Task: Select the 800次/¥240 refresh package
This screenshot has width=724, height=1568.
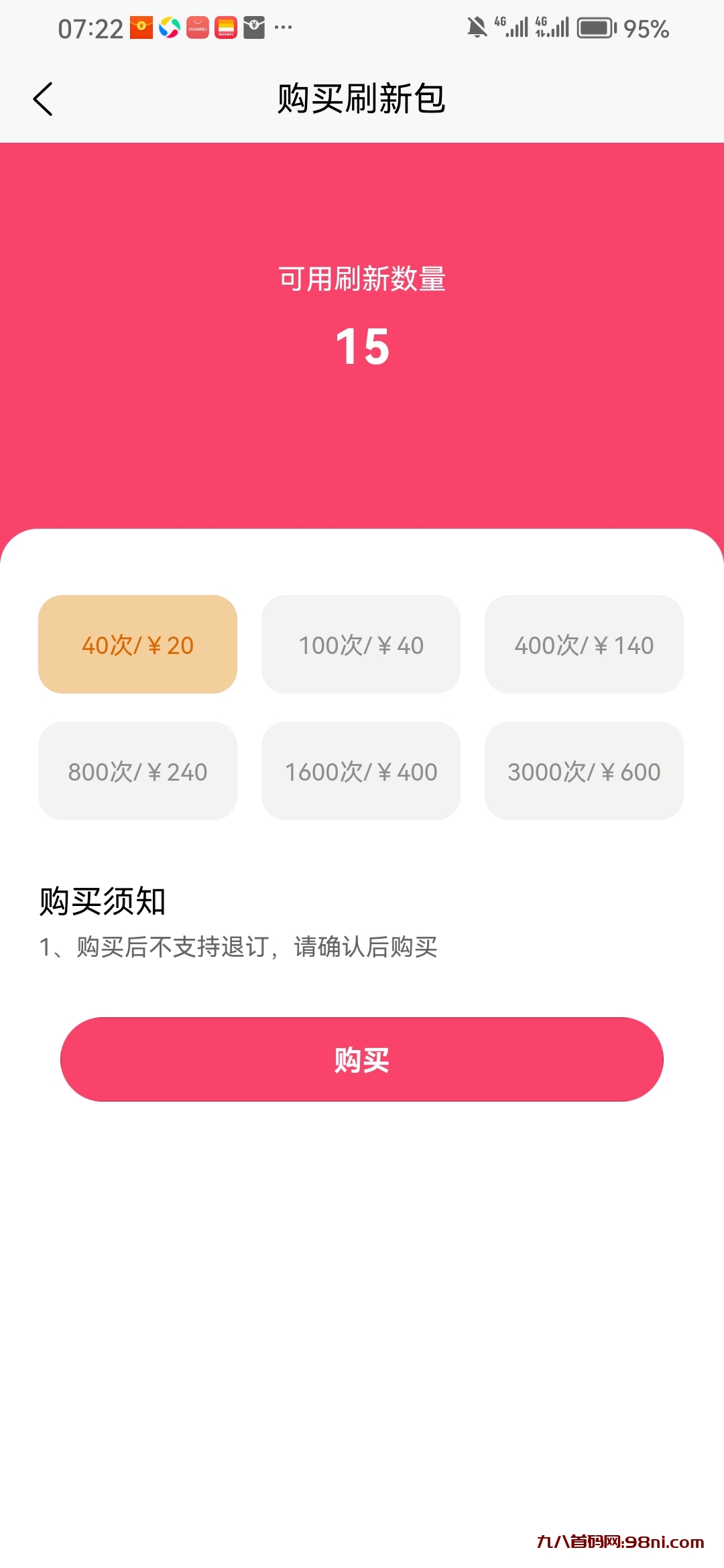Action: pos(137,771)
